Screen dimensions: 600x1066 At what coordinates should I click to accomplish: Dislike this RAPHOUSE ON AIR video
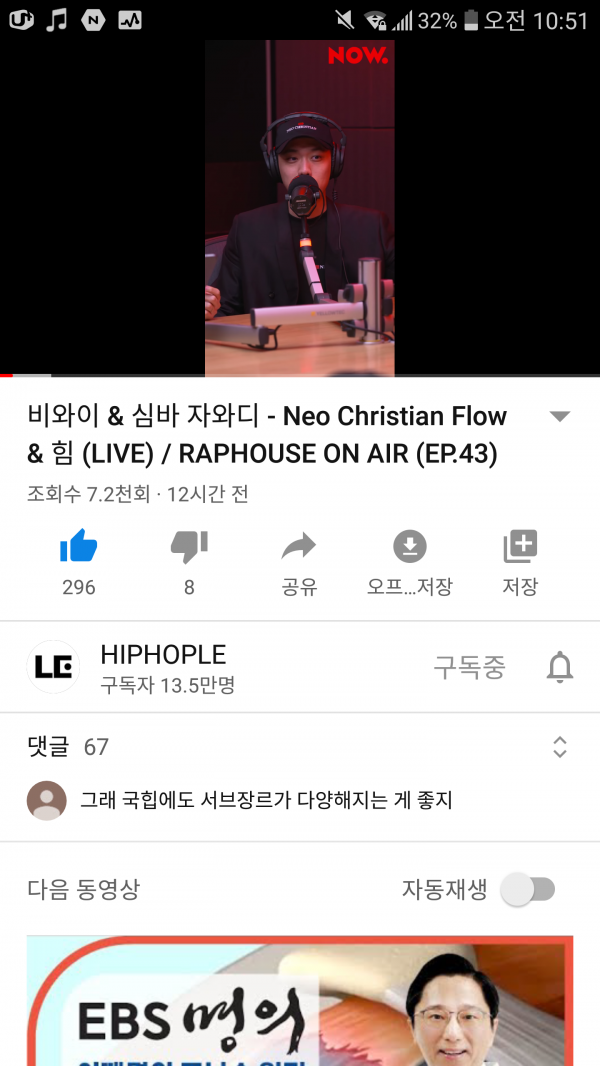pos(189,547)
